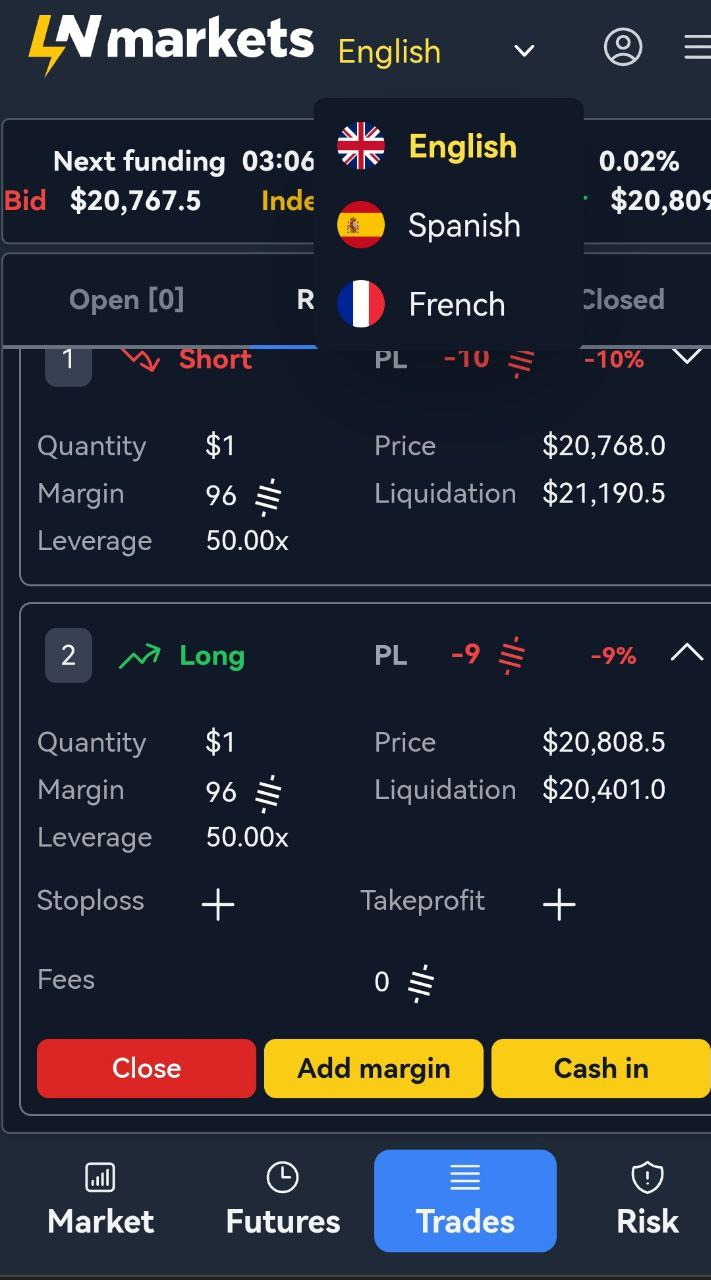Go to the Market tab

click(101, 1200)
